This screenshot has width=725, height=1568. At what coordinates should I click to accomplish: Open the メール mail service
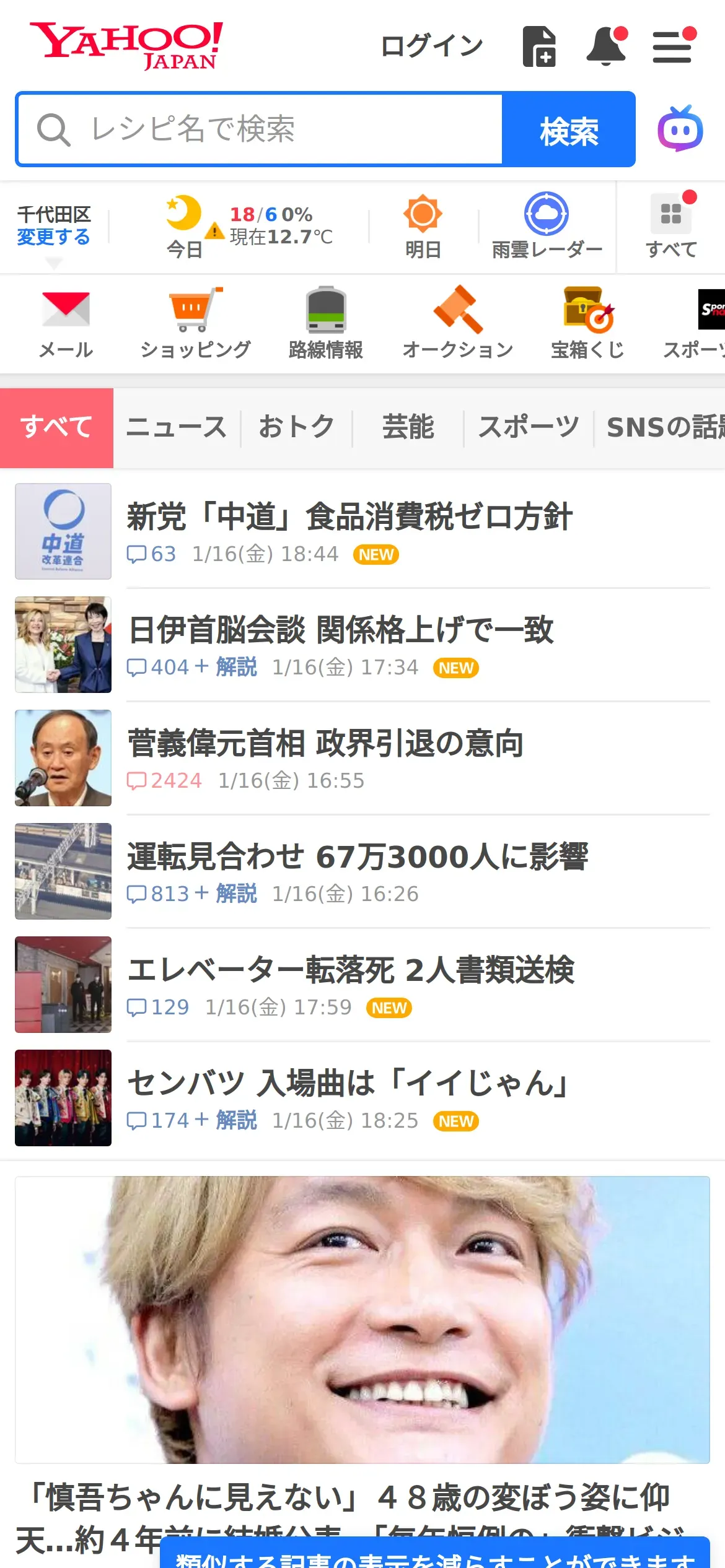(x=66, y=323)
